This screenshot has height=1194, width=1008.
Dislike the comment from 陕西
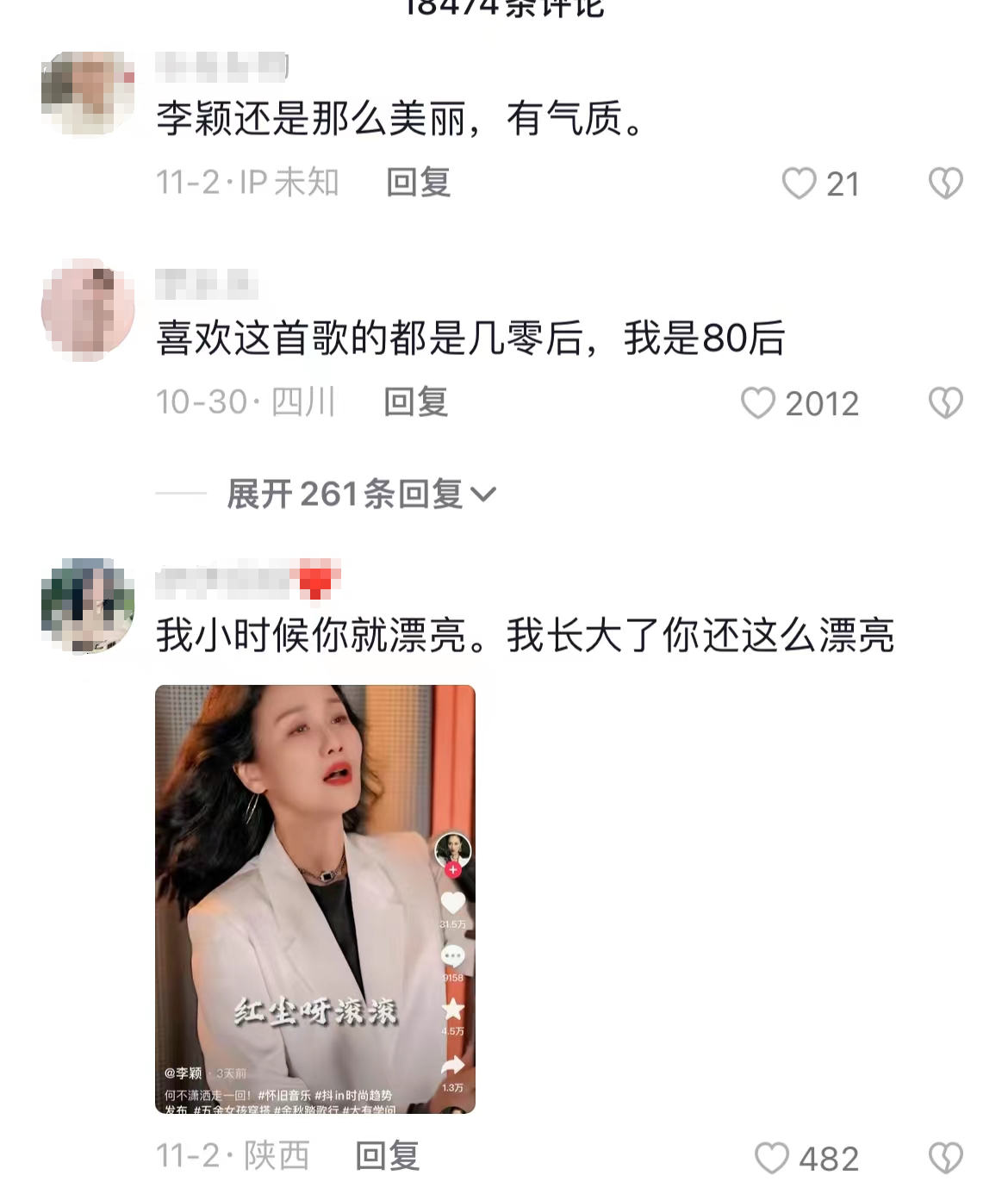(x=945, y=1158)
